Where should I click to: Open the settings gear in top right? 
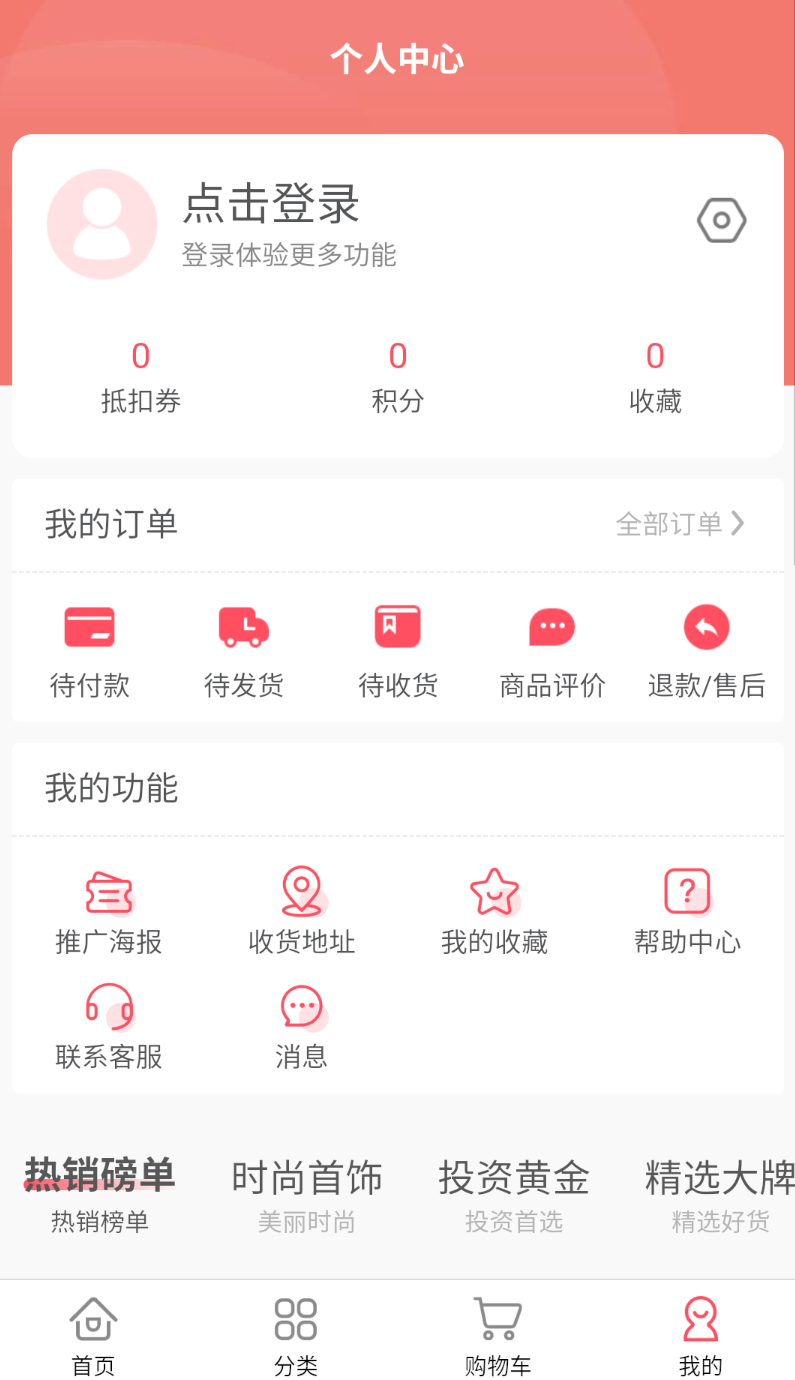coord(721,220)
